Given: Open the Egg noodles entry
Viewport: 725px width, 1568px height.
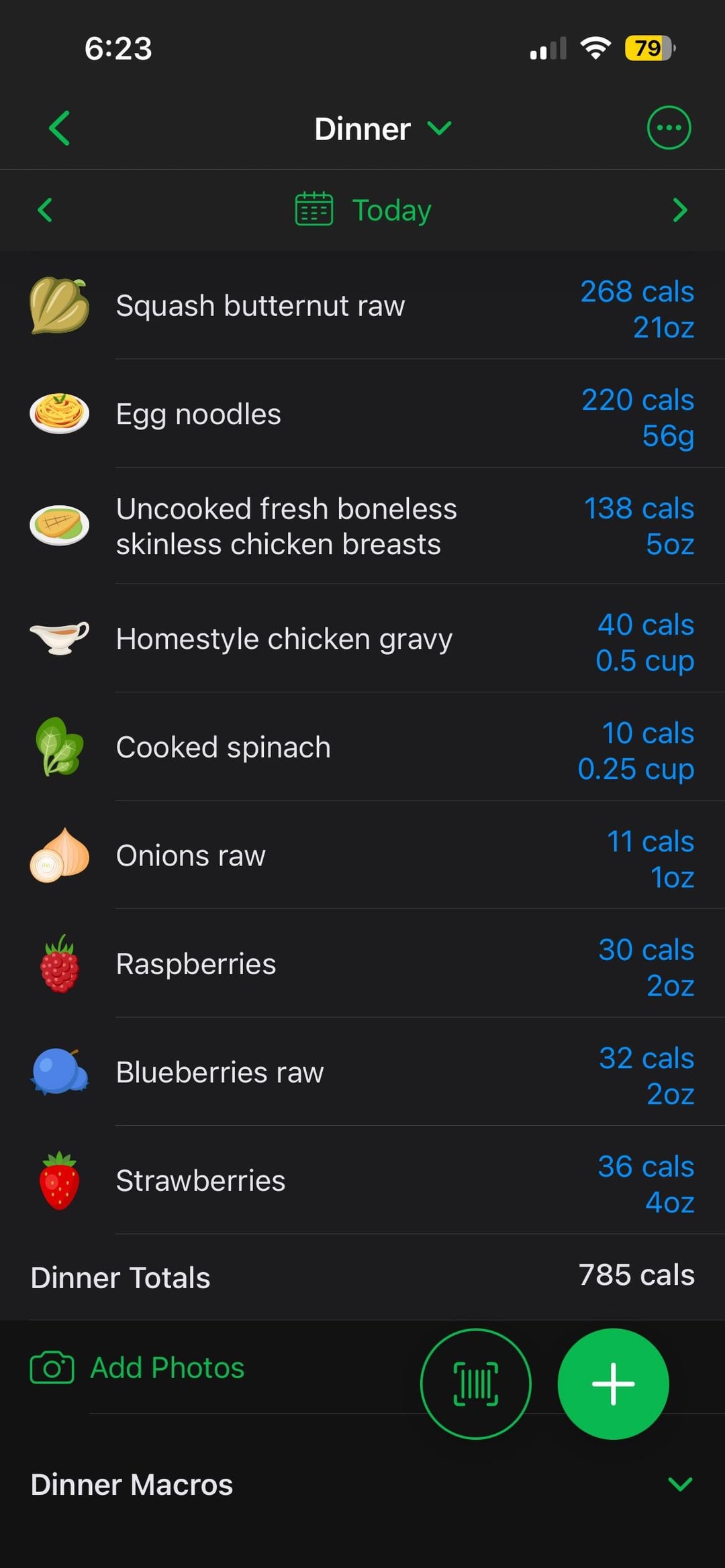Looking at the screenshot, I should 362,415.
